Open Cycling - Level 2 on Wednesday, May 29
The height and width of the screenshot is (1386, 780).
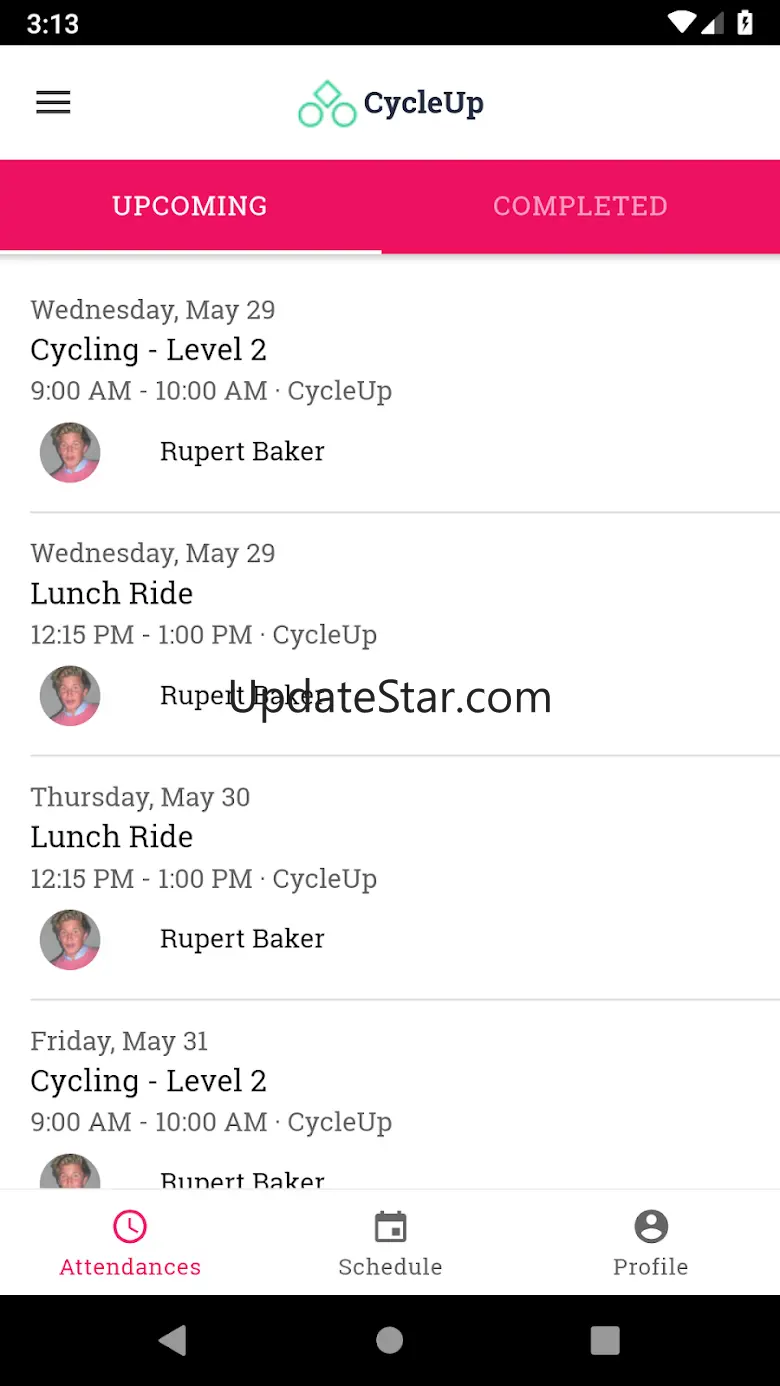[148, 350]
